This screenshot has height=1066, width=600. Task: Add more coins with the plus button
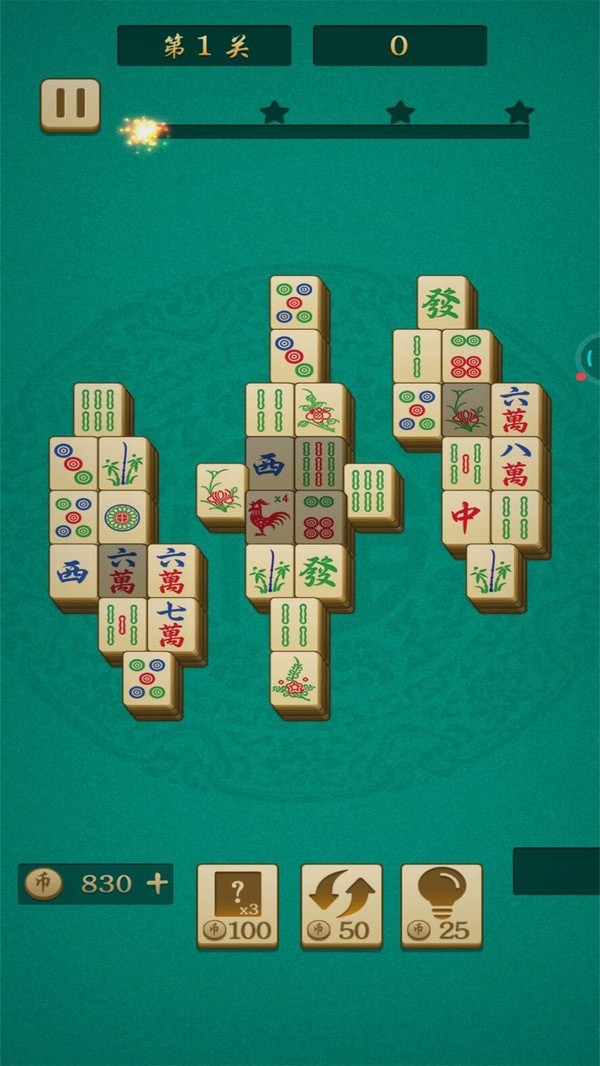tap(157, 883)
